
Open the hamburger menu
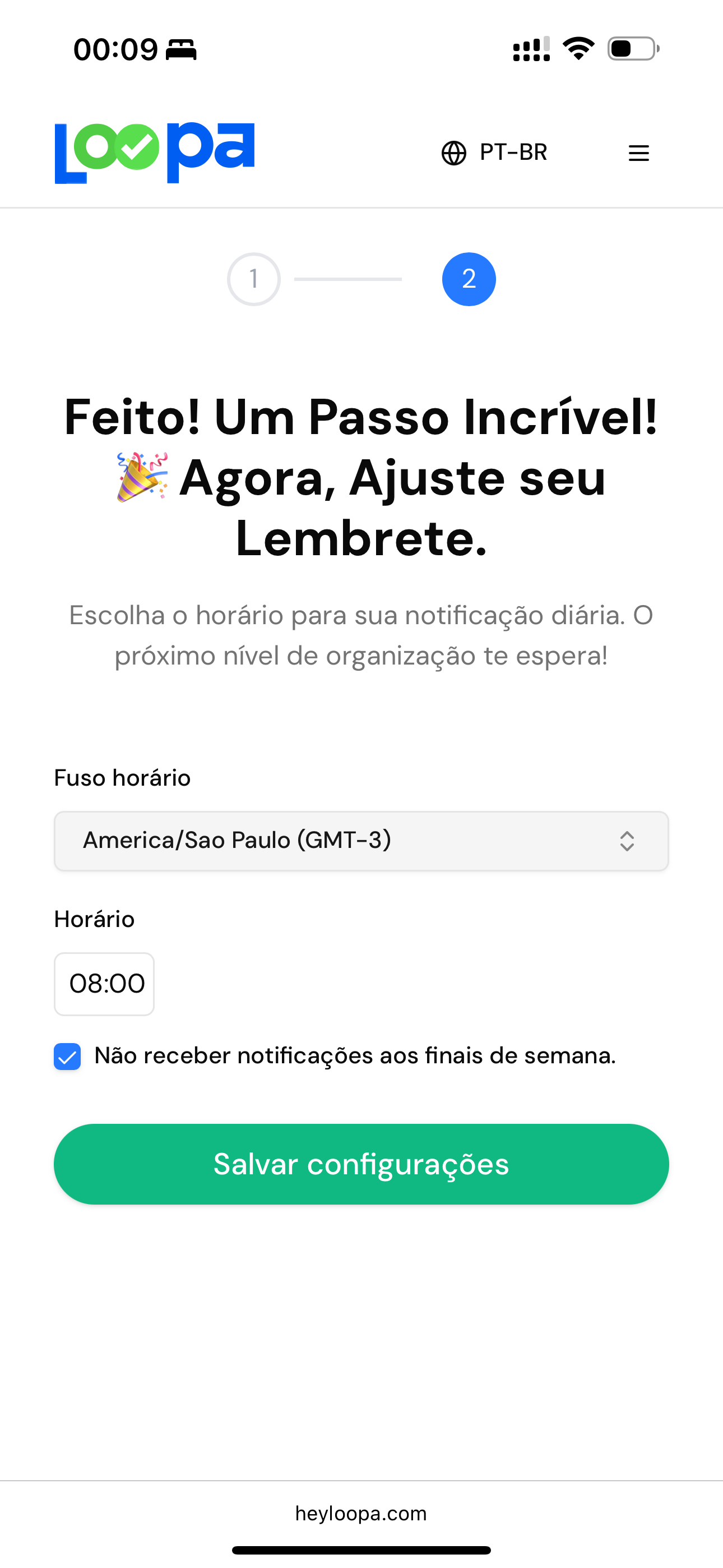tap(638, 153)
